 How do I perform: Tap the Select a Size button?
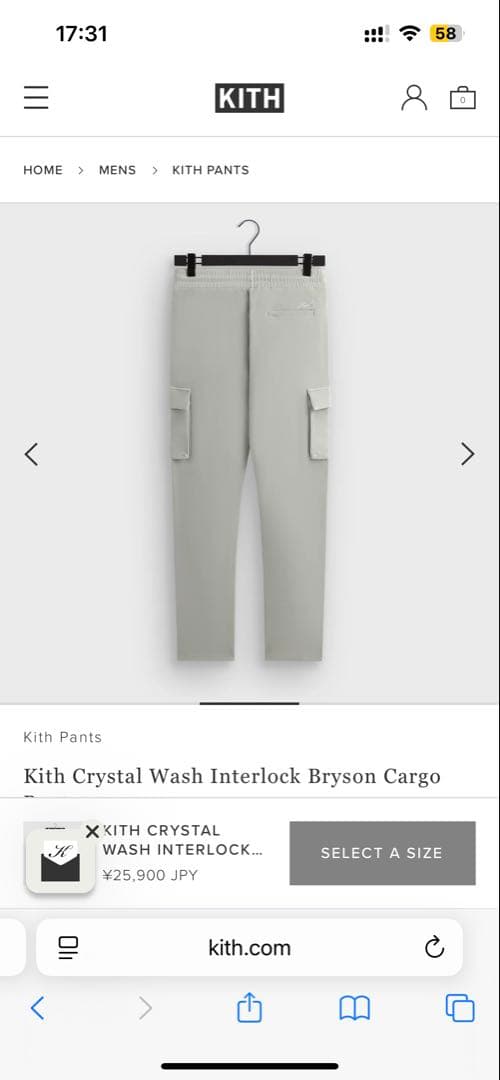point(382,853)
